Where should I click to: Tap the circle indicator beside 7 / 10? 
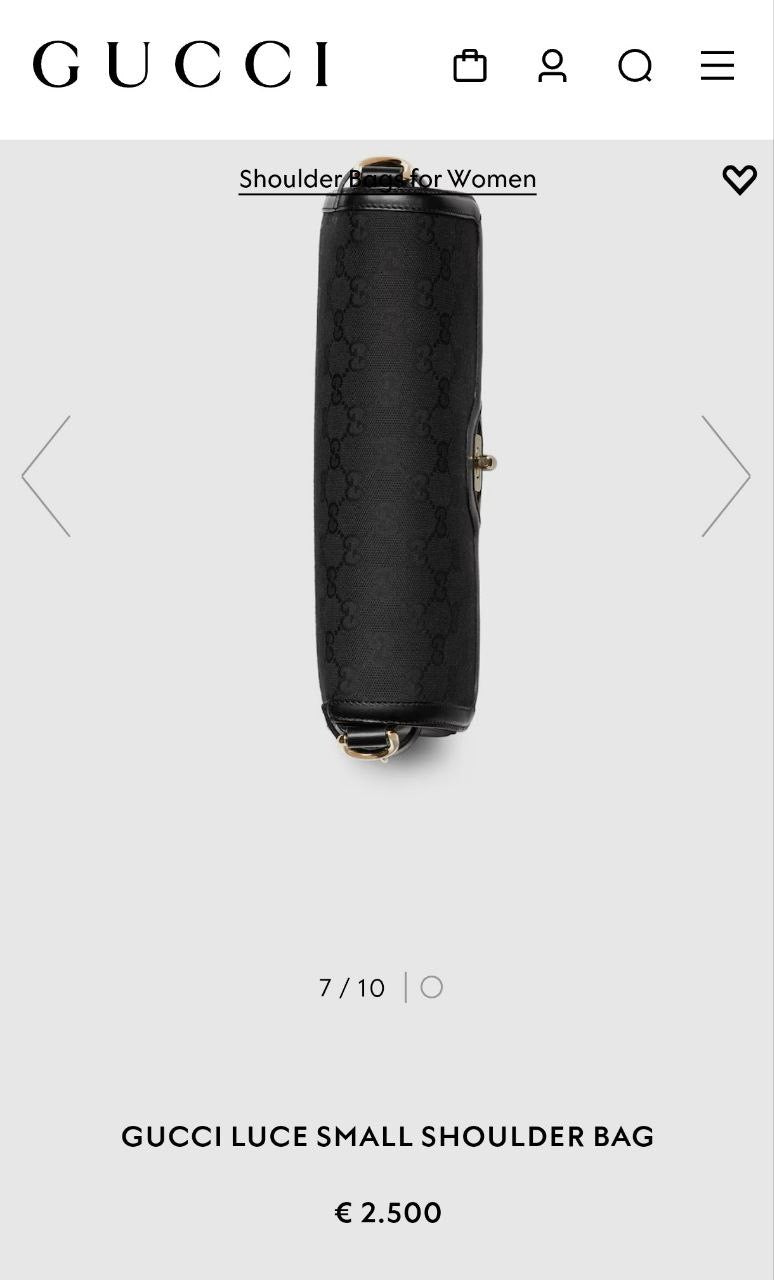tap(431, 987)
